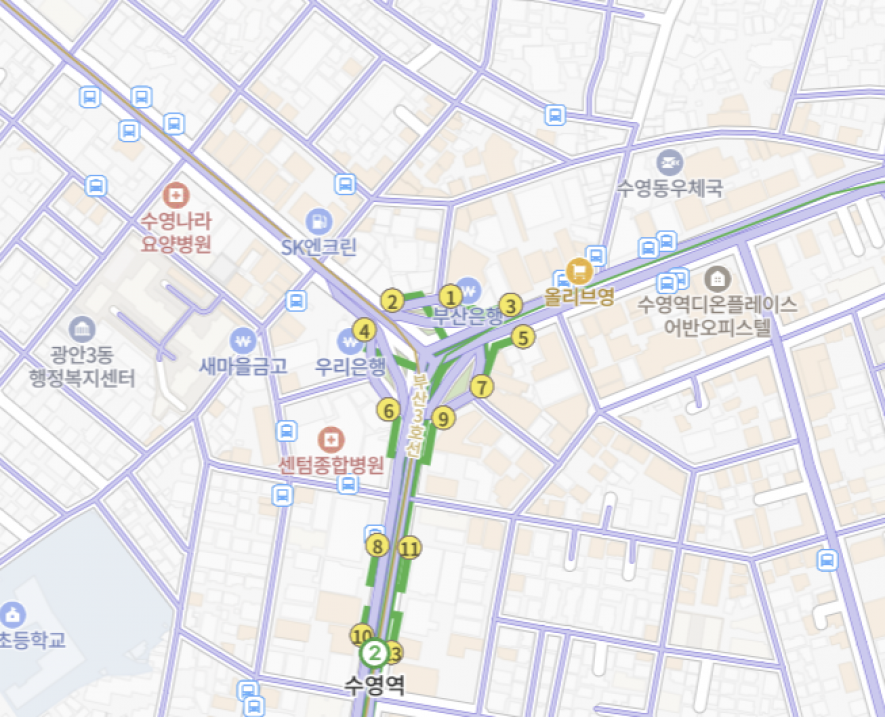
Task: Select the 우리은행 bank marker
Action: click(x=349, y=337)
